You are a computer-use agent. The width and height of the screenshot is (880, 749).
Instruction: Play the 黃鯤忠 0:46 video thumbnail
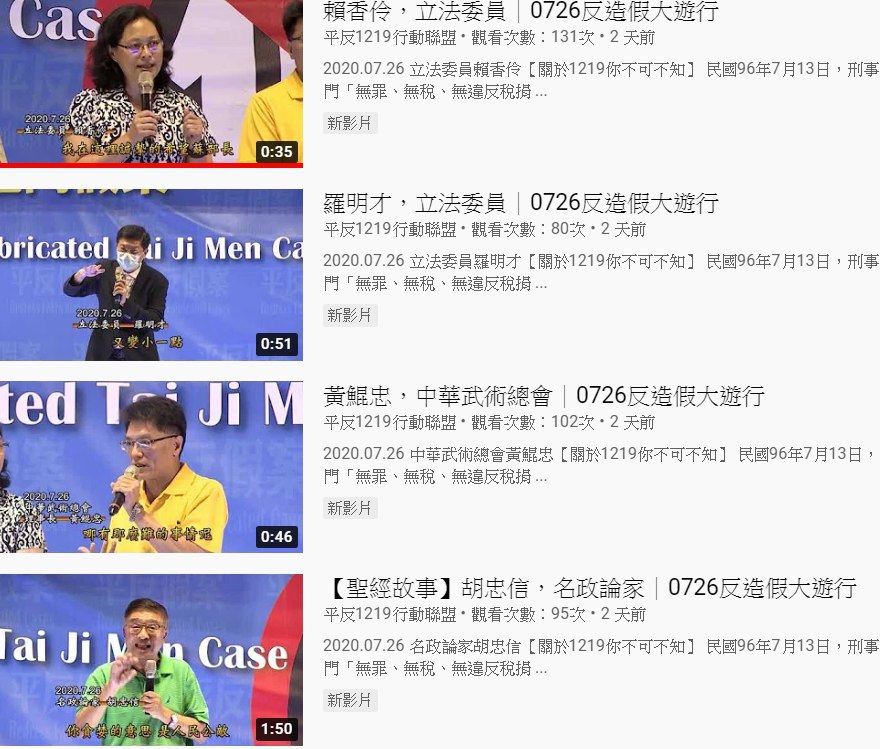150,467
